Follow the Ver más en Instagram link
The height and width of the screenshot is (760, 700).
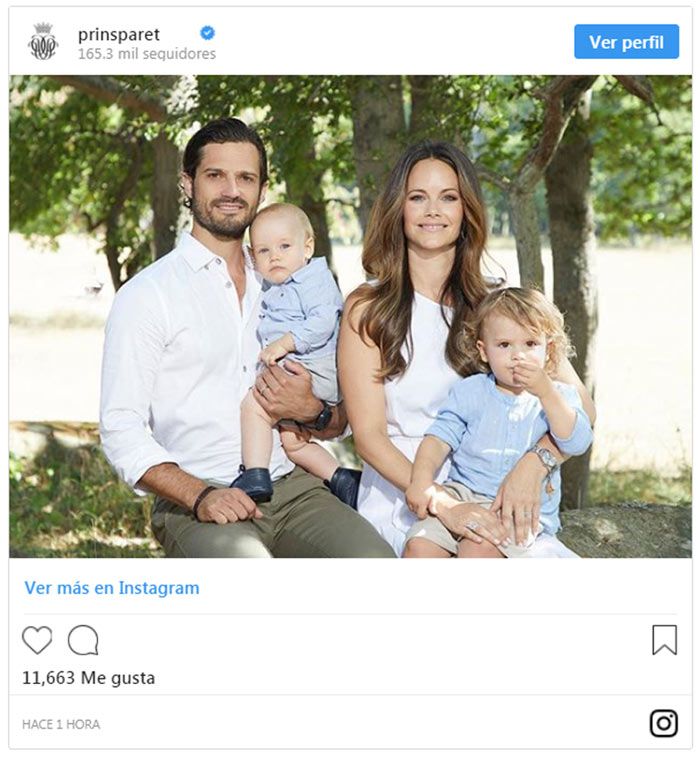click(x=111, y=588)
